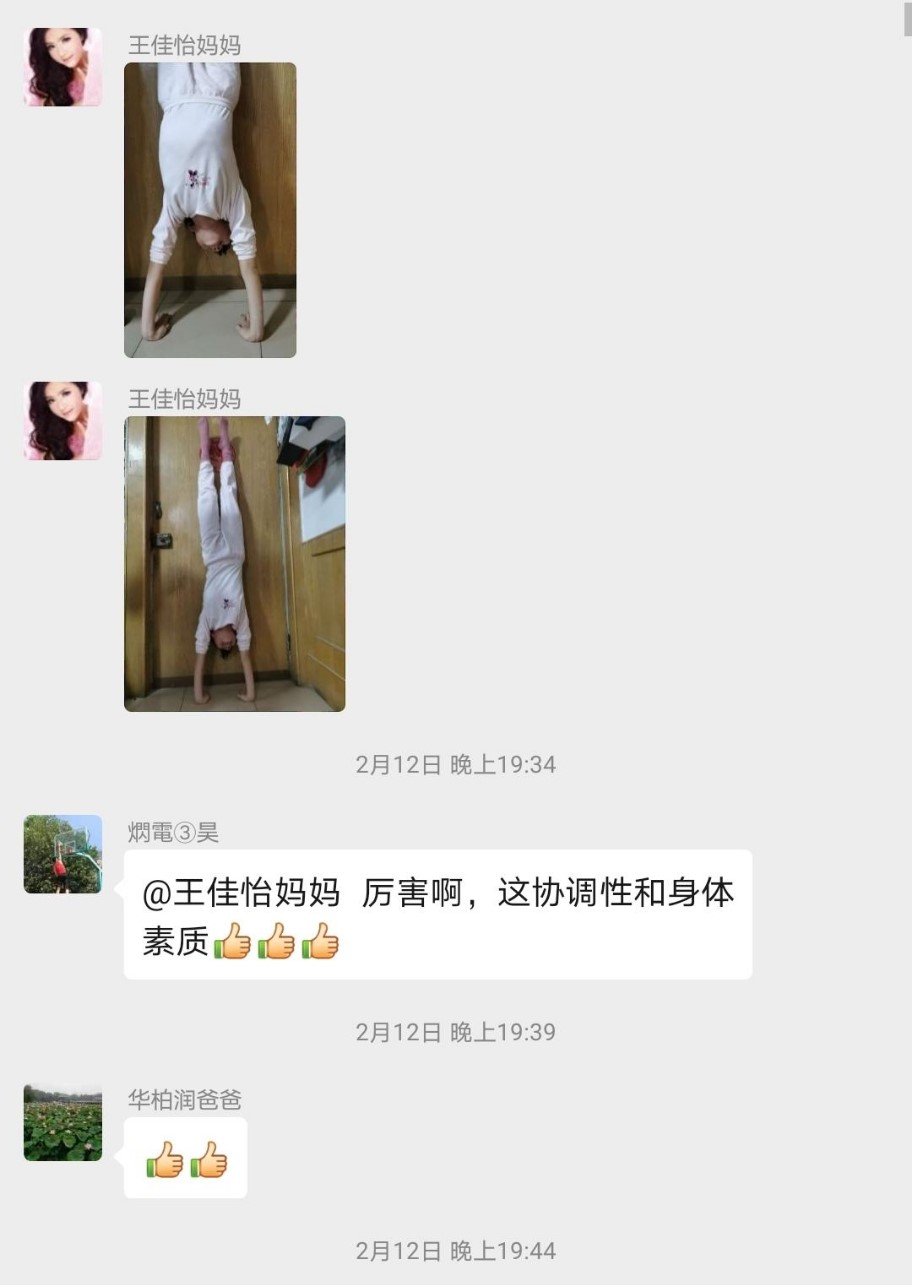Open the first handstand photo from 王佳怡妈妈
This screenshot has height=1285, width=912.
[210, 210]
